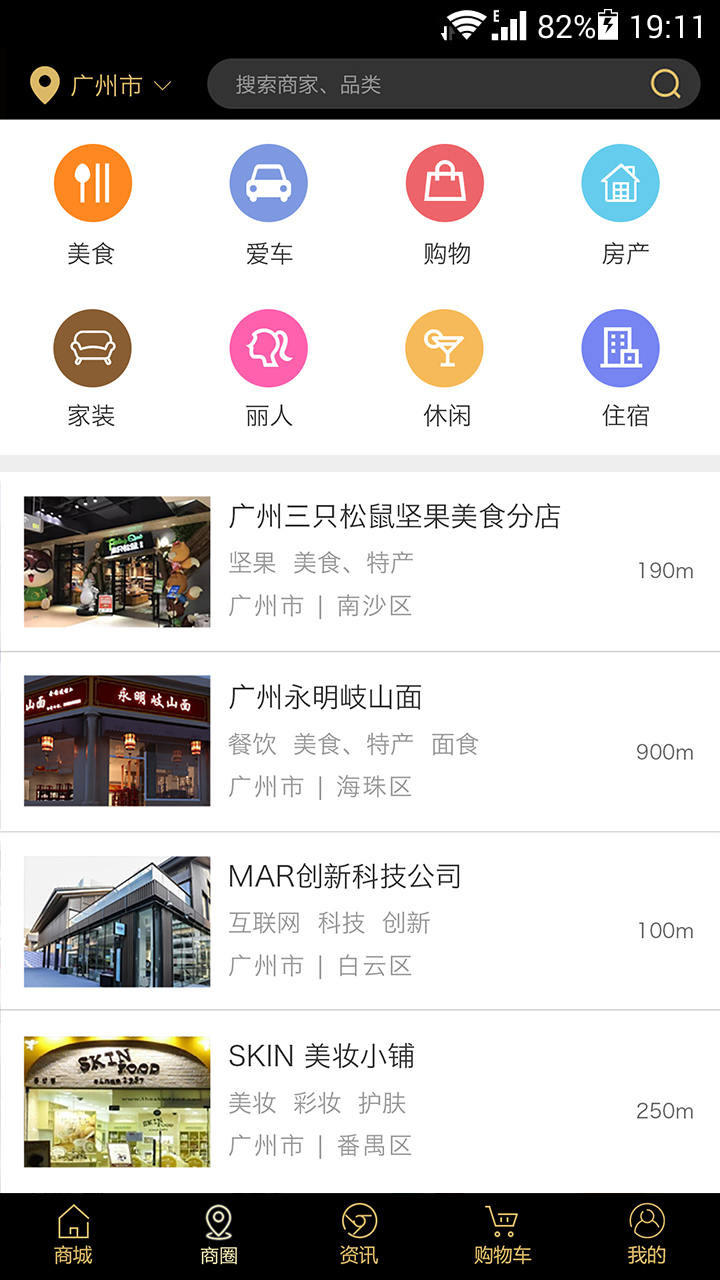Click the search input field

click(x=420, y=83)
